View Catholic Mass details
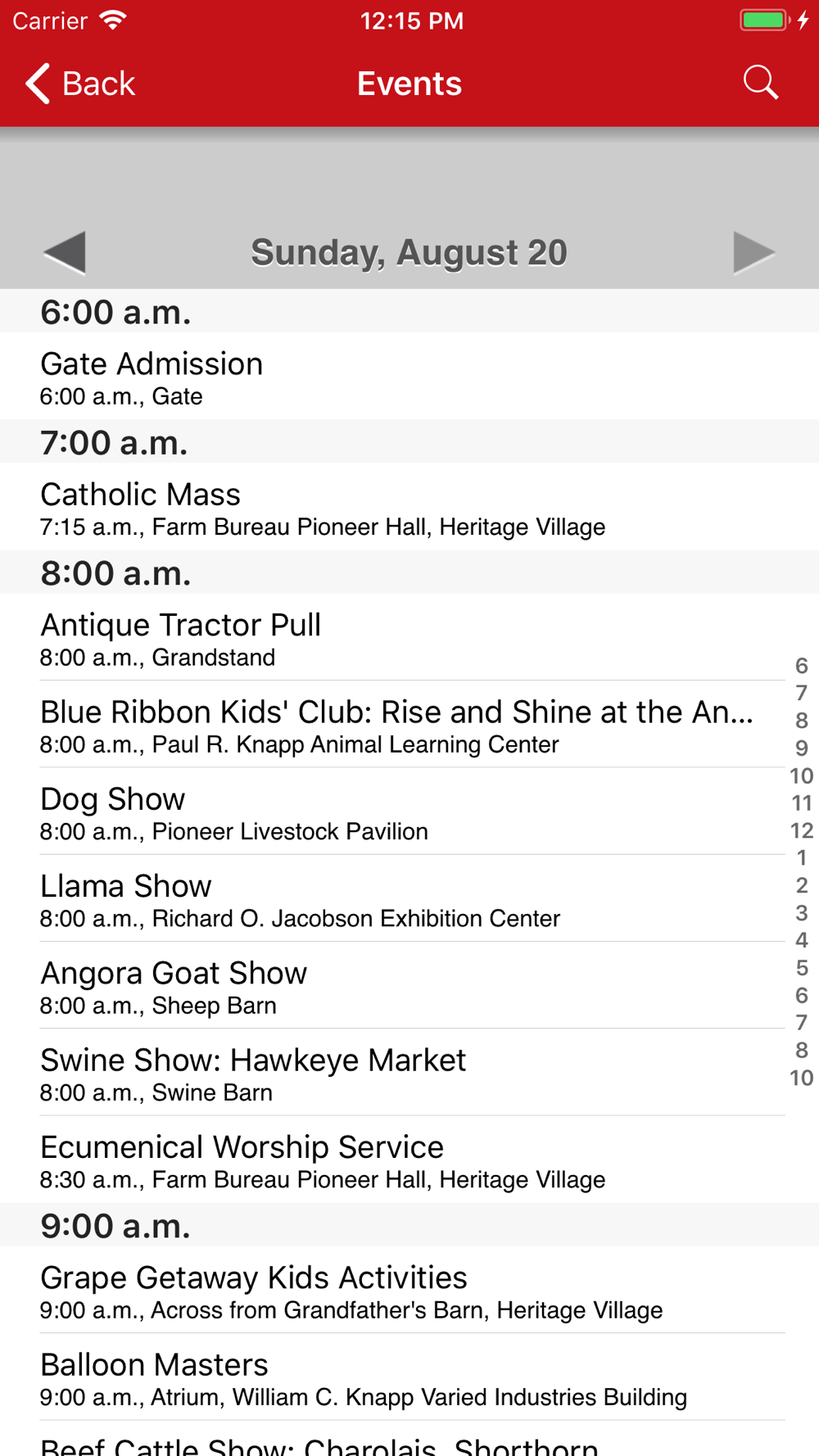819x1456 pixels. tap(409, 506)
